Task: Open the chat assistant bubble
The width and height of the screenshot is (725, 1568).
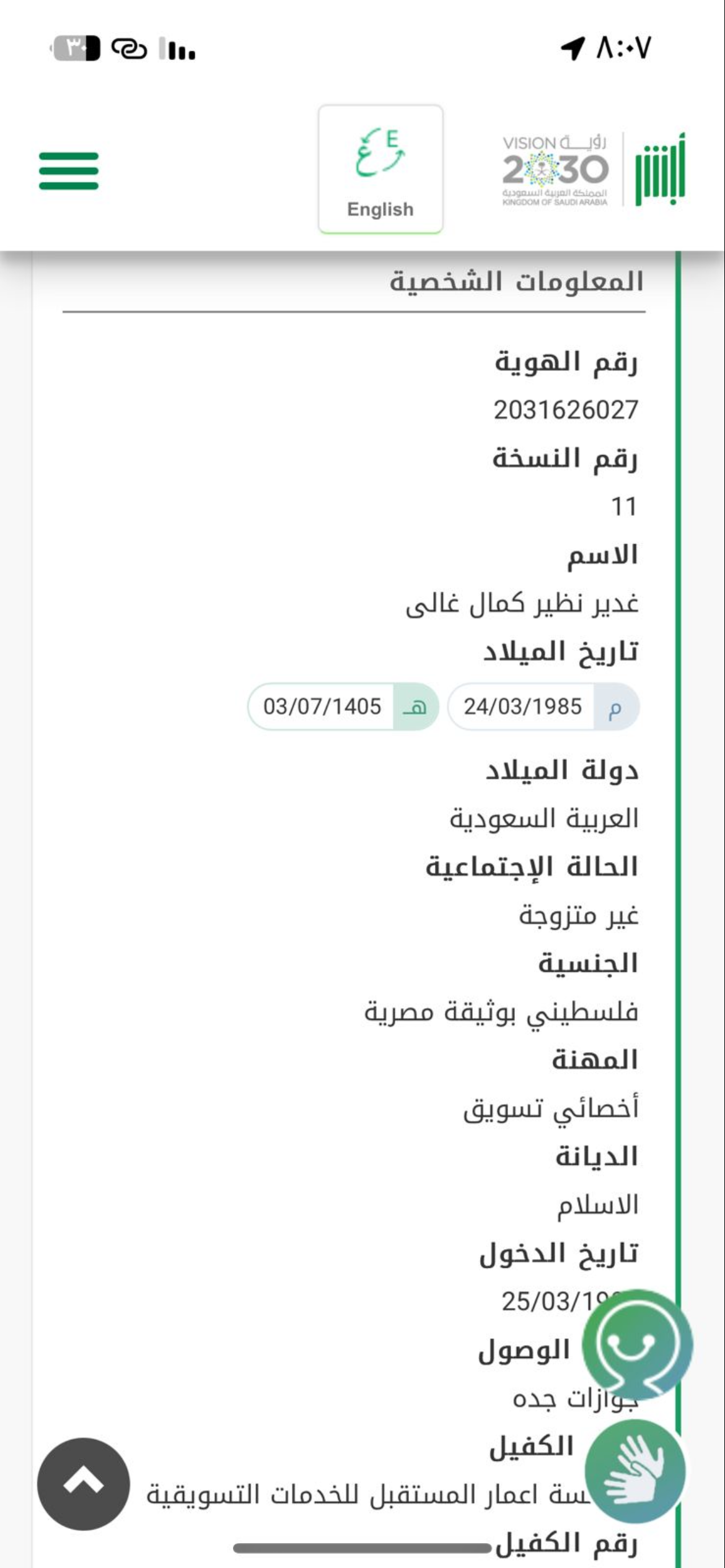Action: [636, 1344]
